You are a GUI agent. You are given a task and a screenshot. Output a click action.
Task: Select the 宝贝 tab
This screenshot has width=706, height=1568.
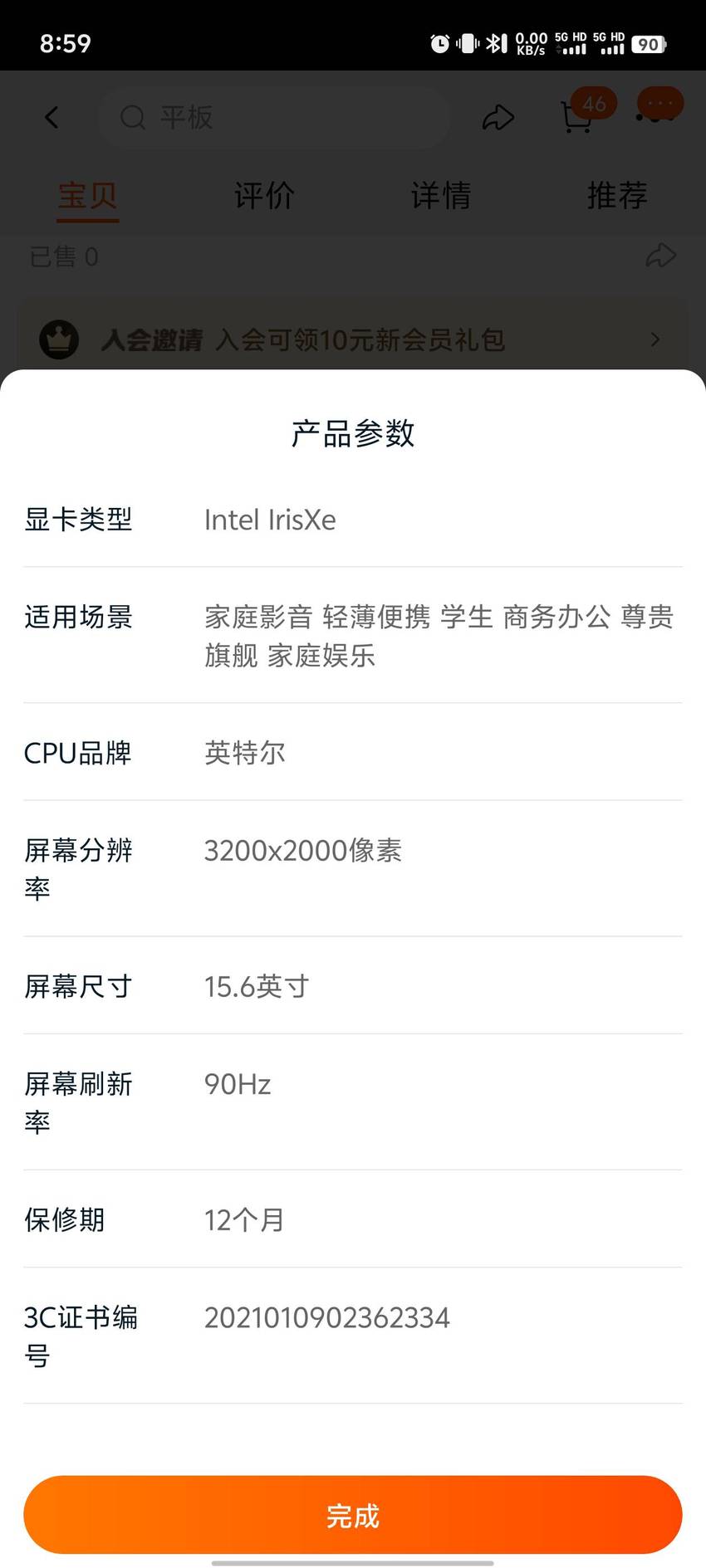88,196
